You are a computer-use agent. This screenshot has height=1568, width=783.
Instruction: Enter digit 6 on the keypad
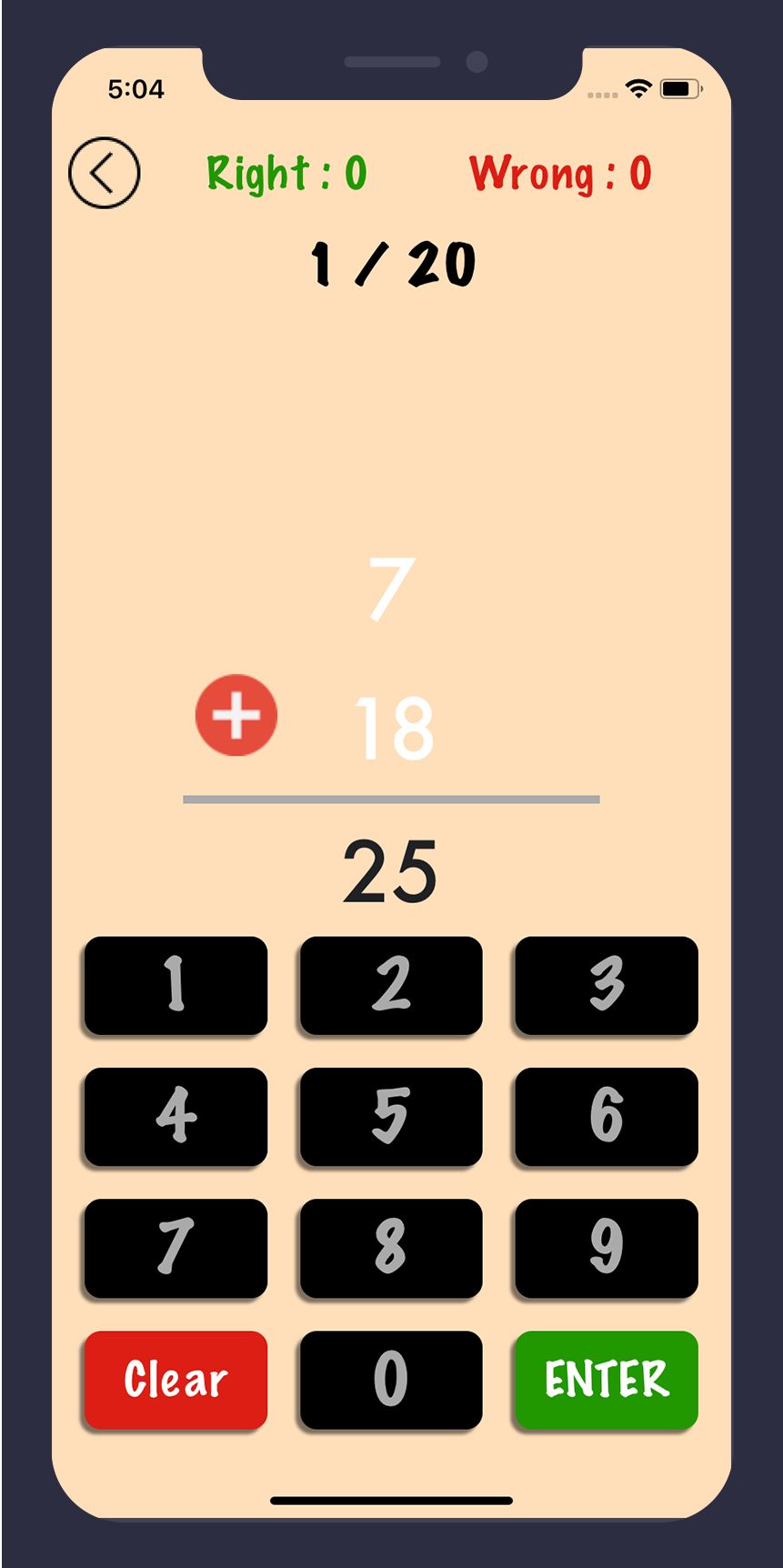tap(607, 1116)
